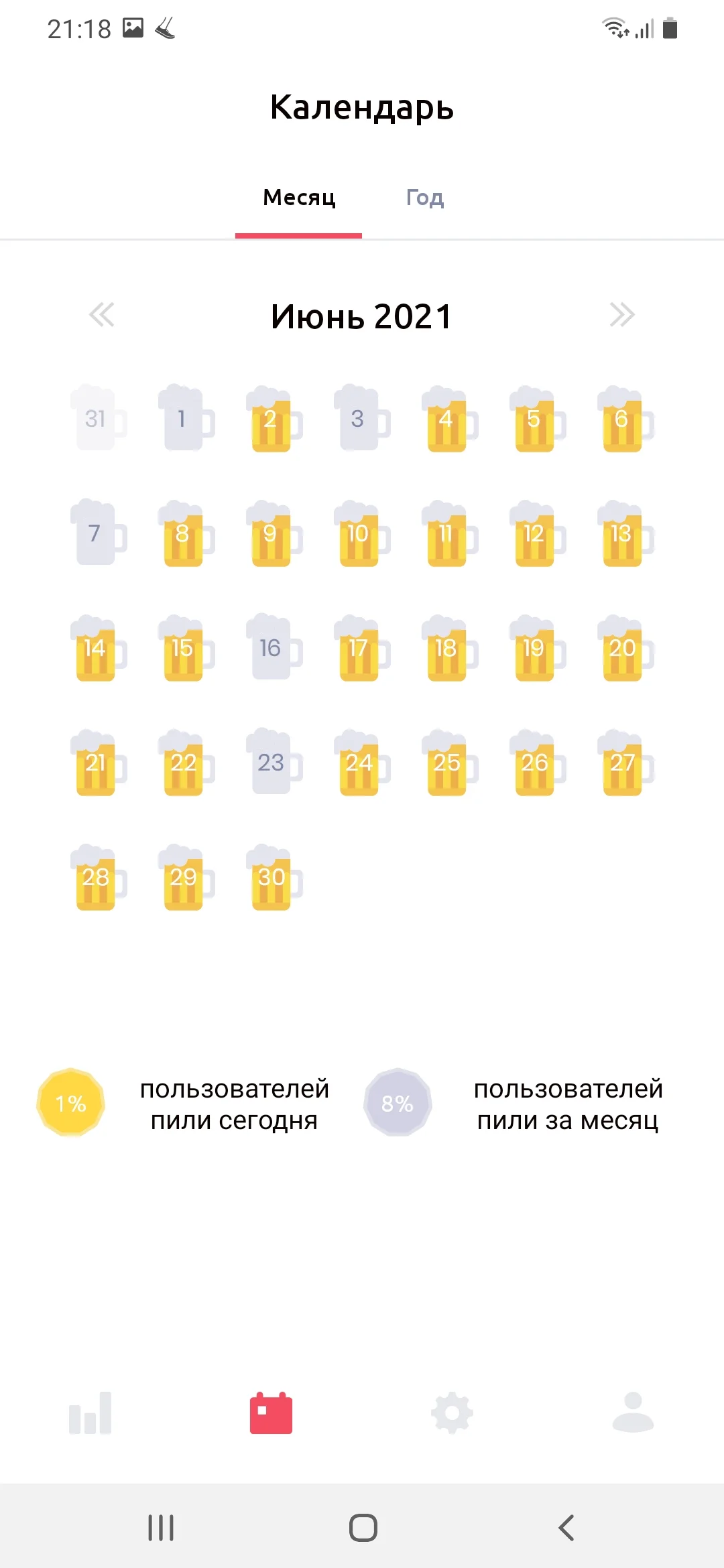The image size is (724, 1568).
Task: Select the red calendar icon in bottom navigation
Action: point(271,1413)
